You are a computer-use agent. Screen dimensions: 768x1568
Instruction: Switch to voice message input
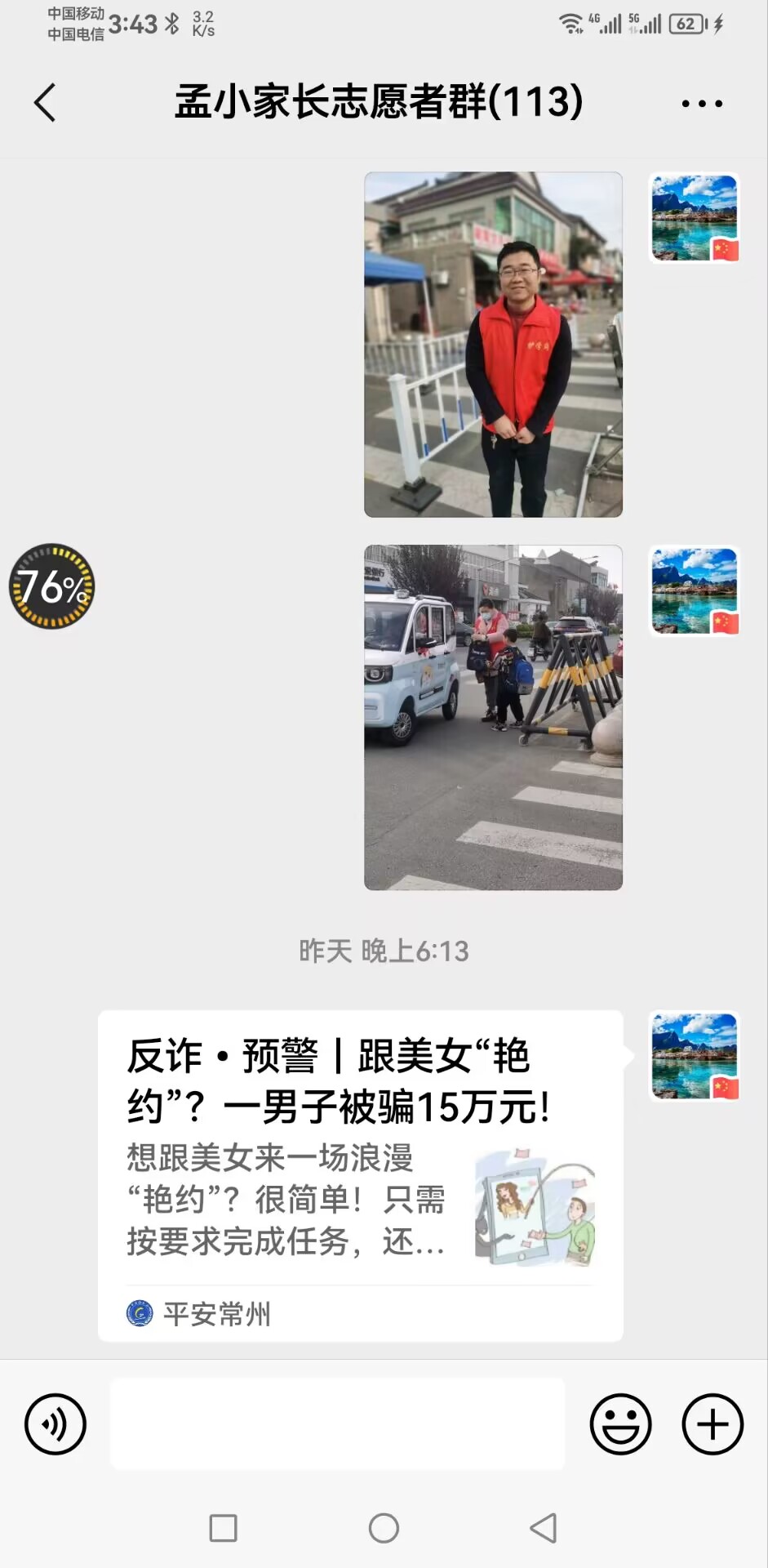point(55,1424)
